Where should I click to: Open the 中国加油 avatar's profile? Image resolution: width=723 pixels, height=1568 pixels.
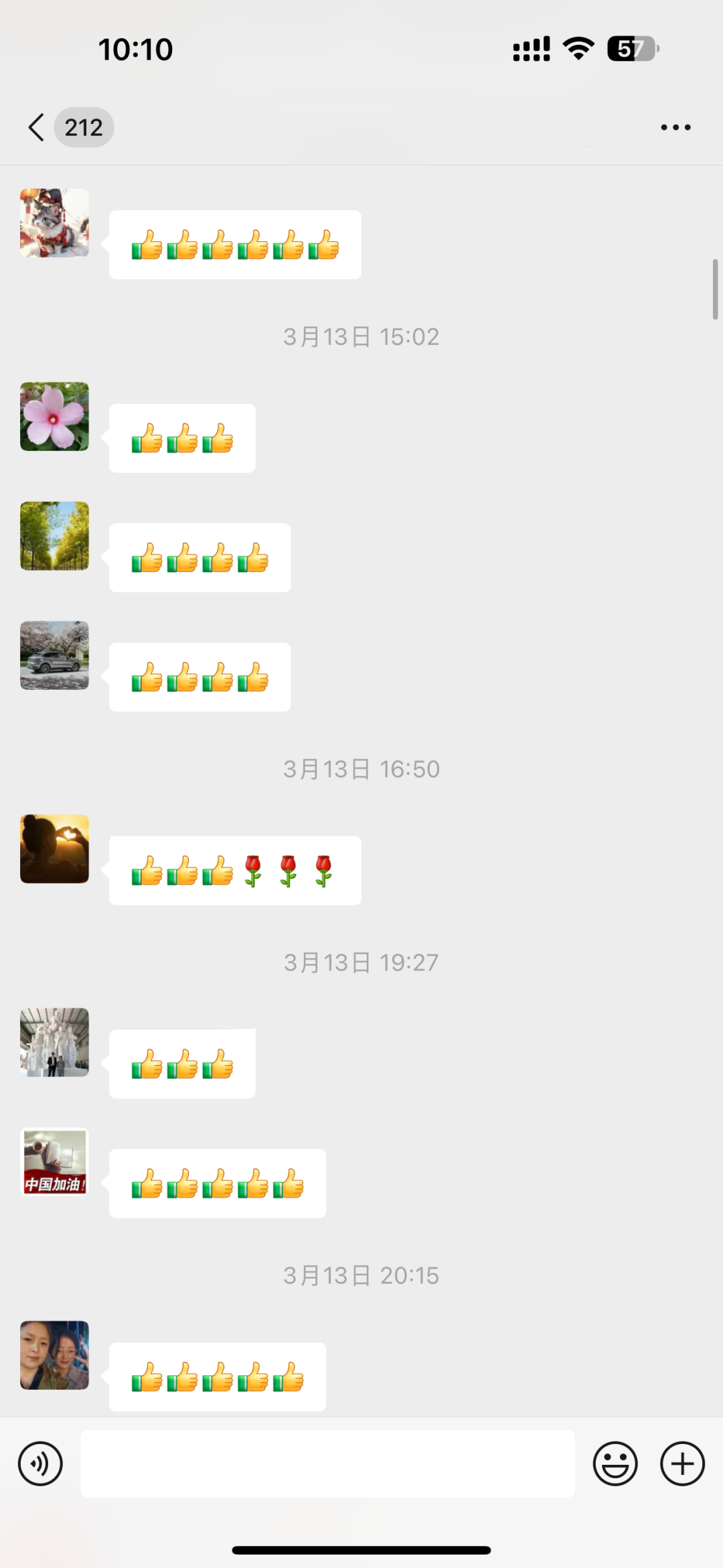[x=54, y=1162]
